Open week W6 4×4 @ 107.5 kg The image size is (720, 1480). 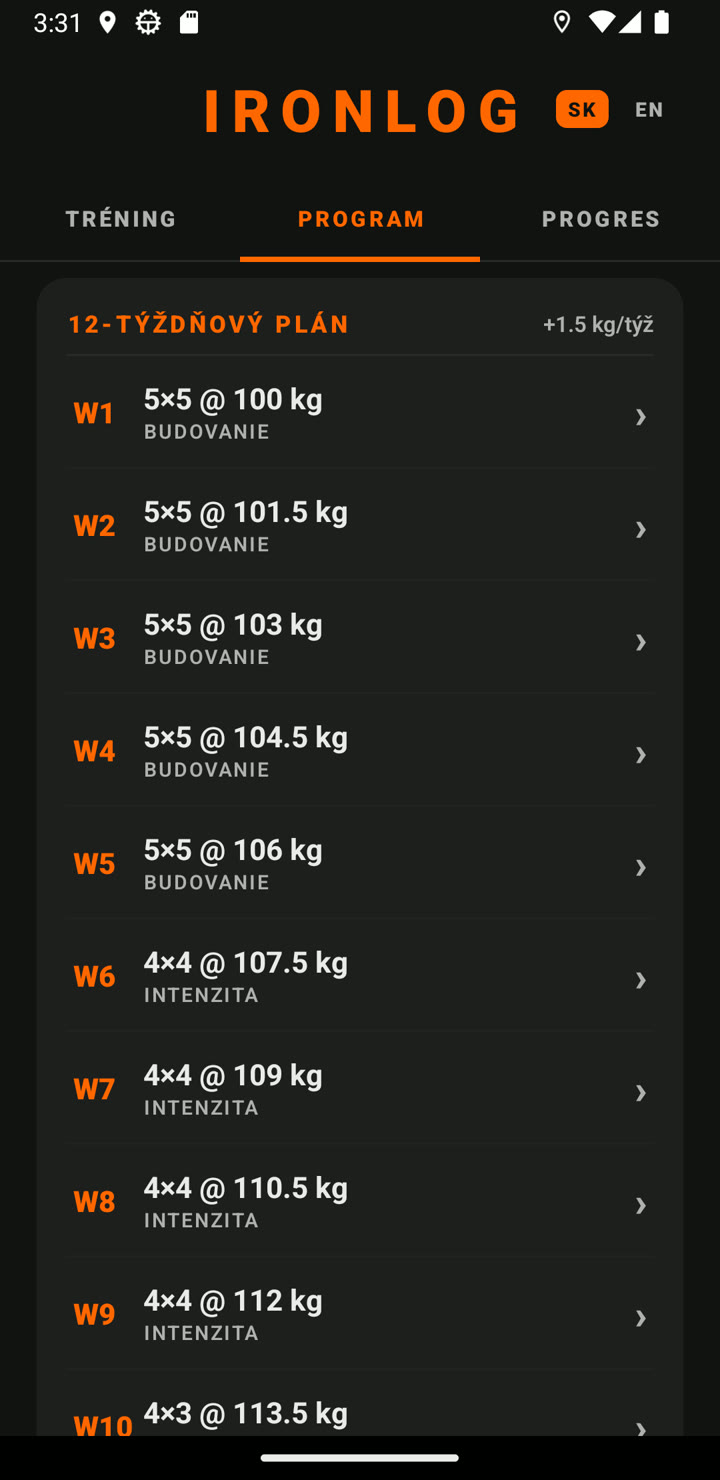(x=360, y=976)
